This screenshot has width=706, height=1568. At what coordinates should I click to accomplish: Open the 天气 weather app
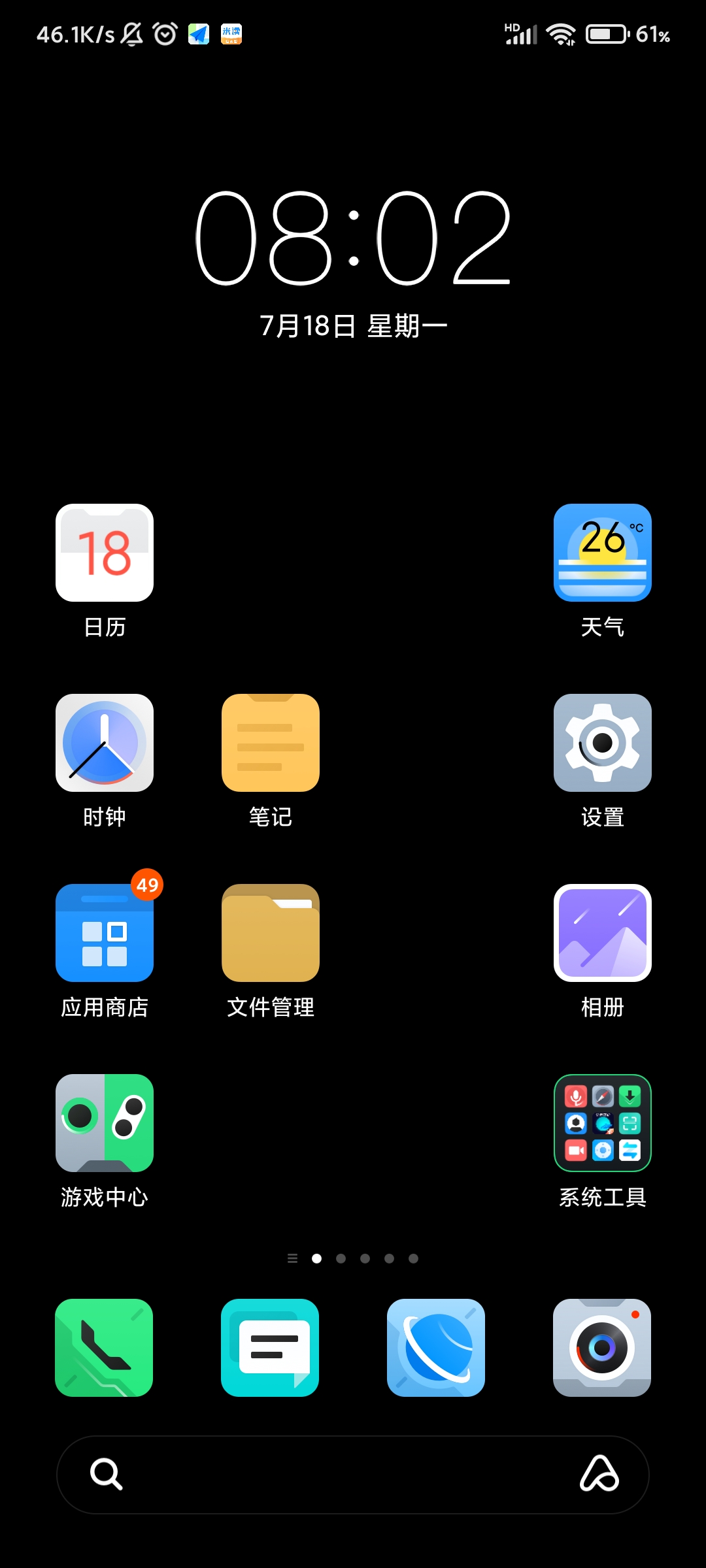602,553
